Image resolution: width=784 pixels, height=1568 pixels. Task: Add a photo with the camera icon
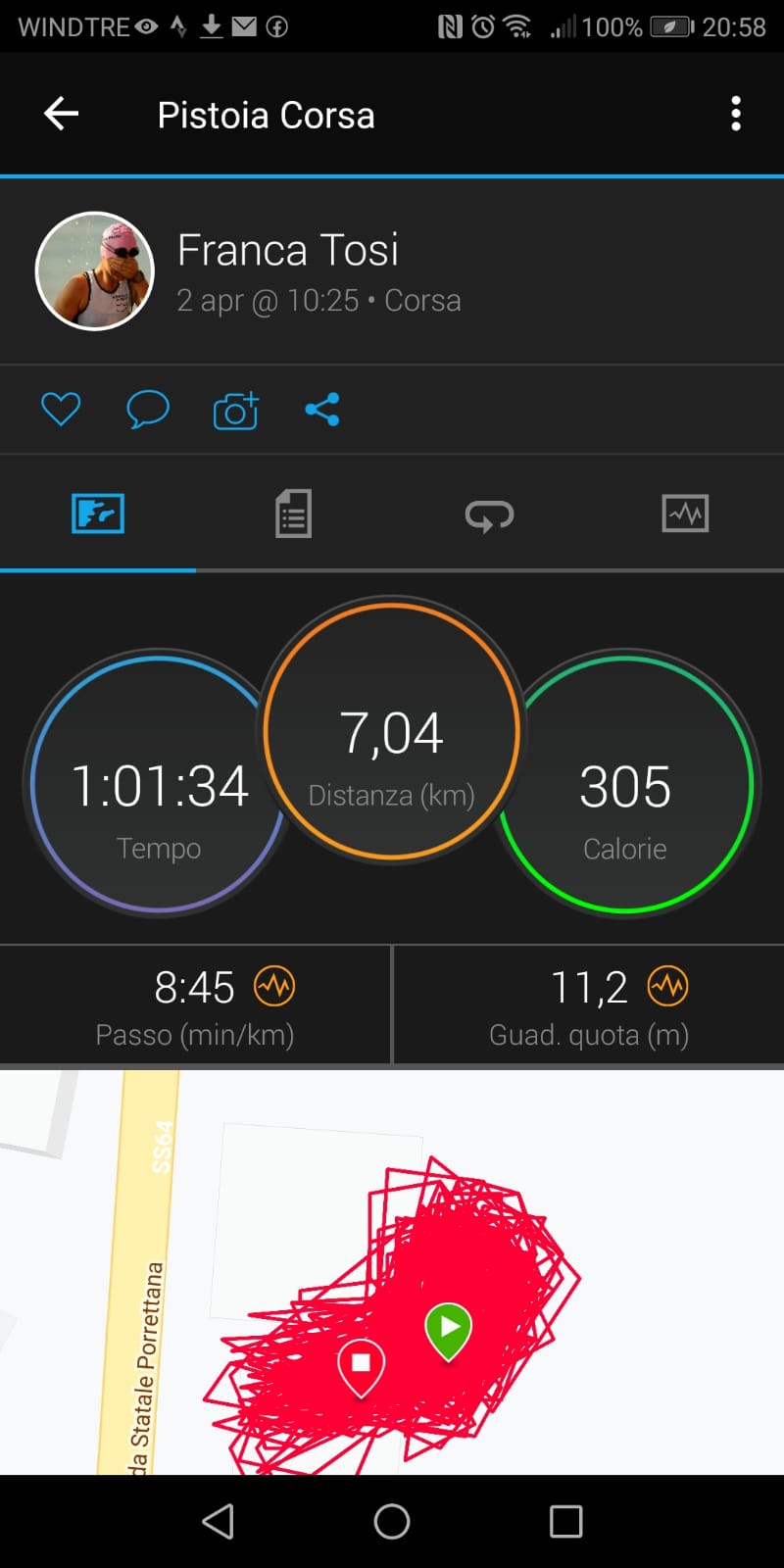click(235, 410)
